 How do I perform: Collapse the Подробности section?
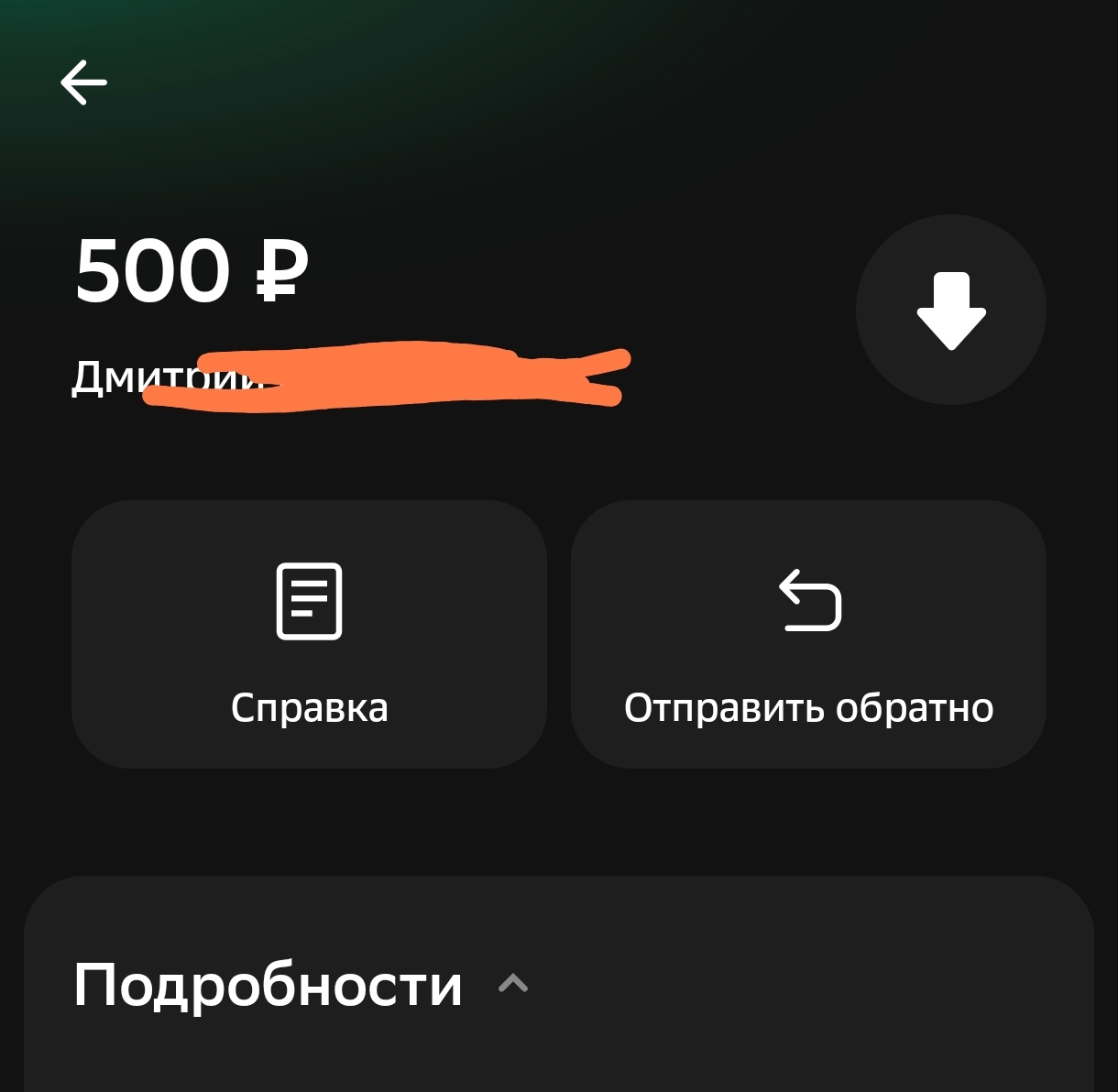click(512, 984)
